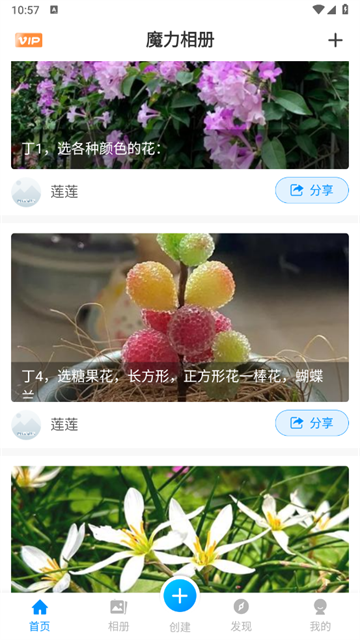Open the album titled 丁1，选各种颜色的花
Image resolution: width=360 pixels, height=640 pixels.
[x=180, y=115]
